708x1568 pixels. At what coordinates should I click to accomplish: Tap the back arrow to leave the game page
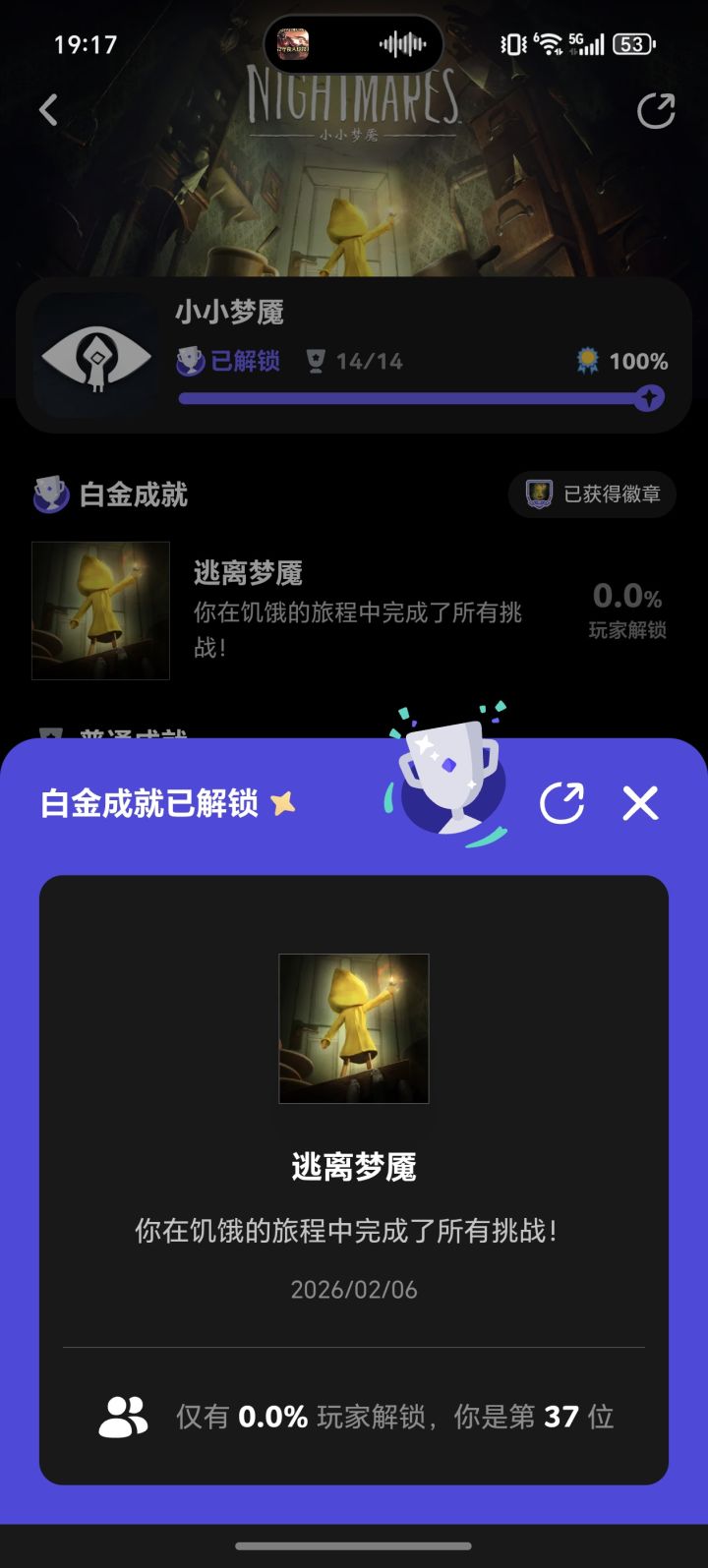[47, 110]
